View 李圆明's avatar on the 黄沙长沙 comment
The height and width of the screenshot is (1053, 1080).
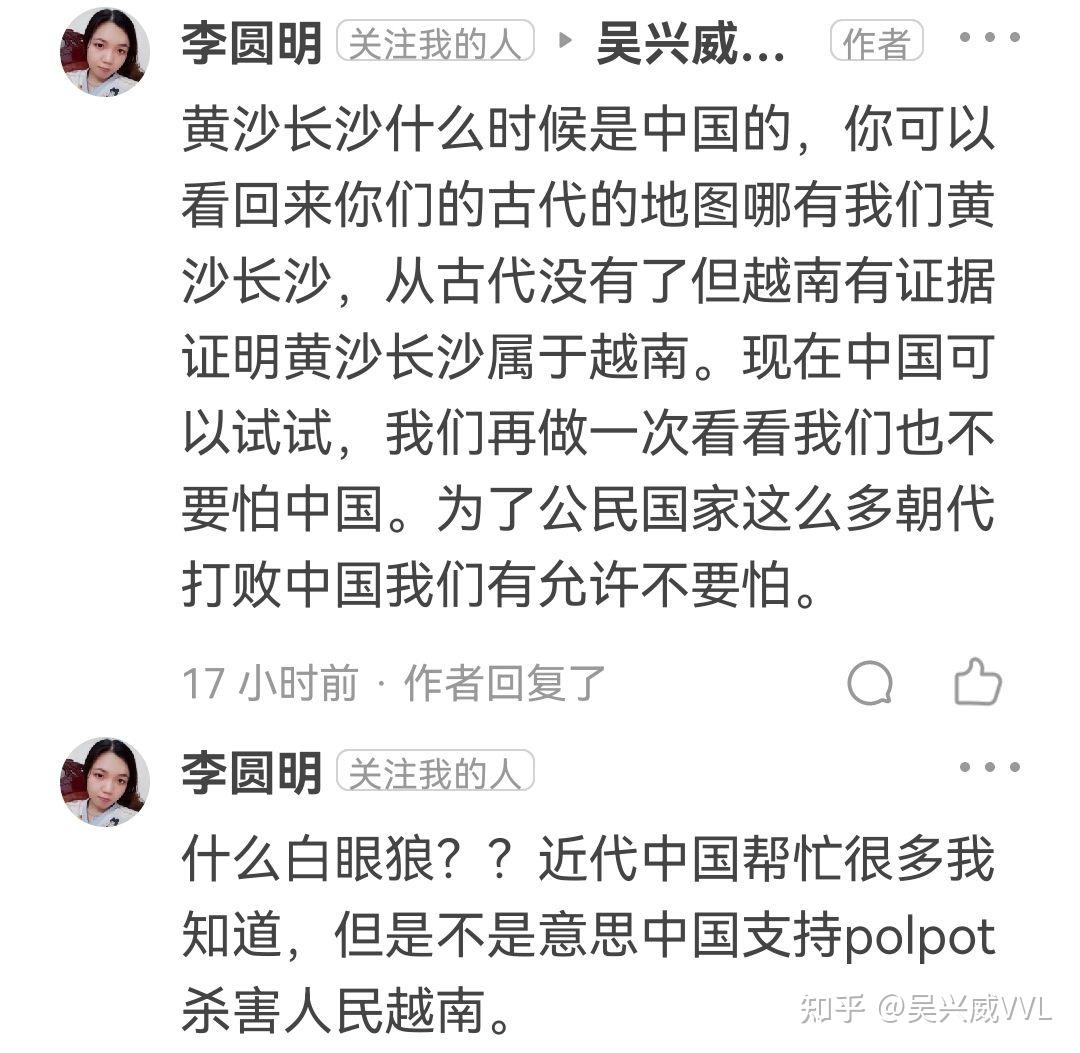tap(105, 52)
